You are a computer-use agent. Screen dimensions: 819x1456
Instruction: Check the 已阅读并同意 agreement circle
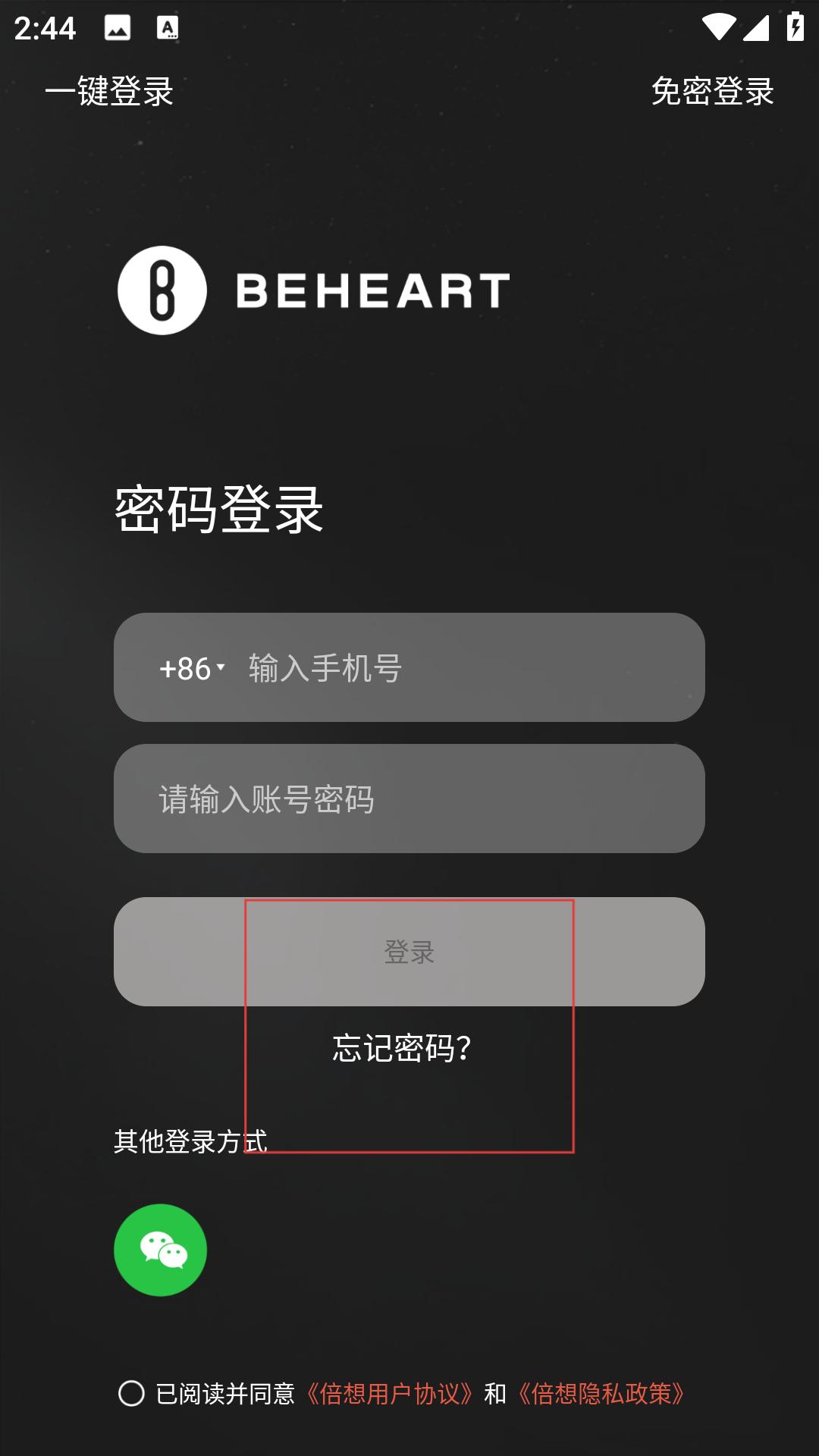click(131, 1393)
